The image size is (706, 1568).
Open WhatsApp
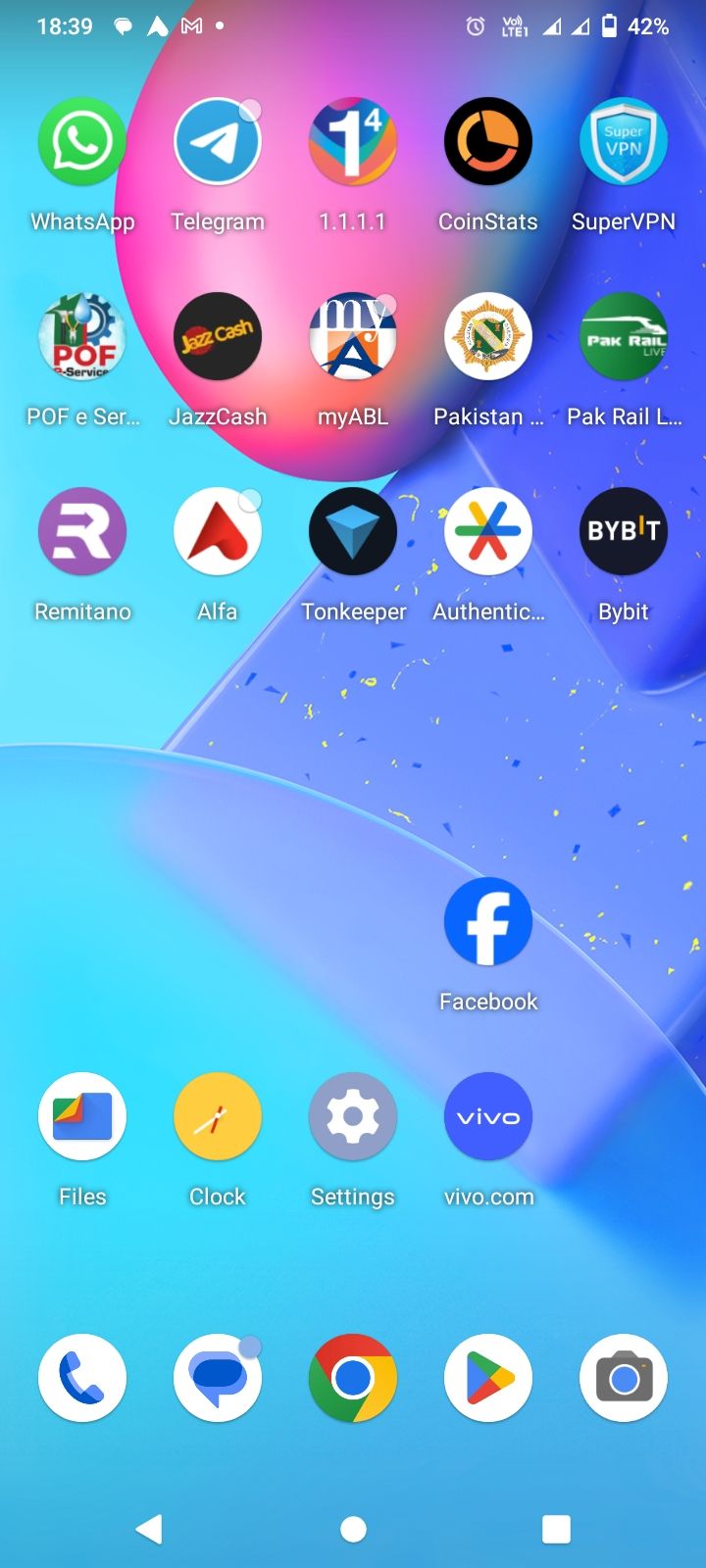point(82,142)
